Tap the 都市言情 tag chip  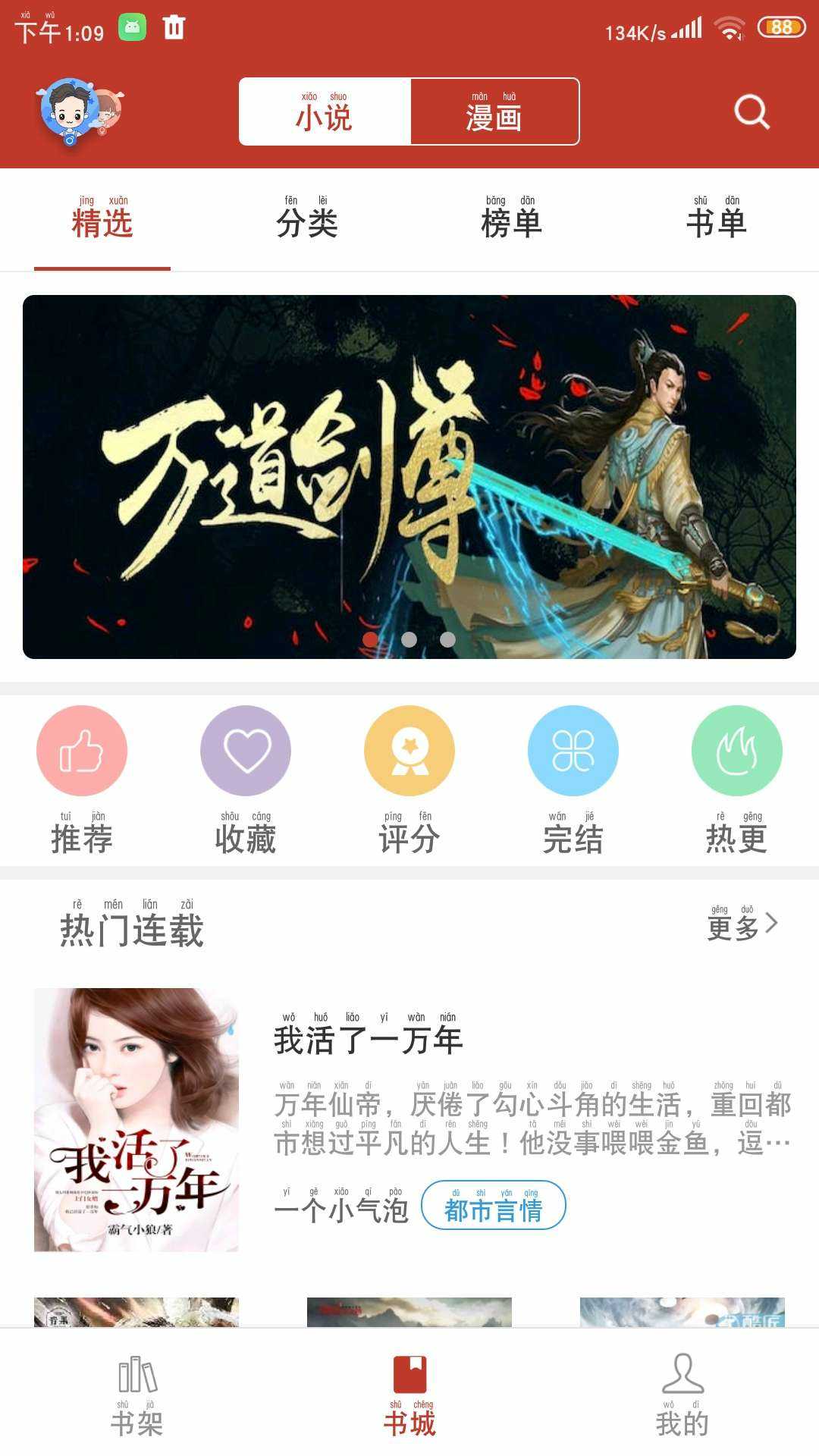[493, 1206]
